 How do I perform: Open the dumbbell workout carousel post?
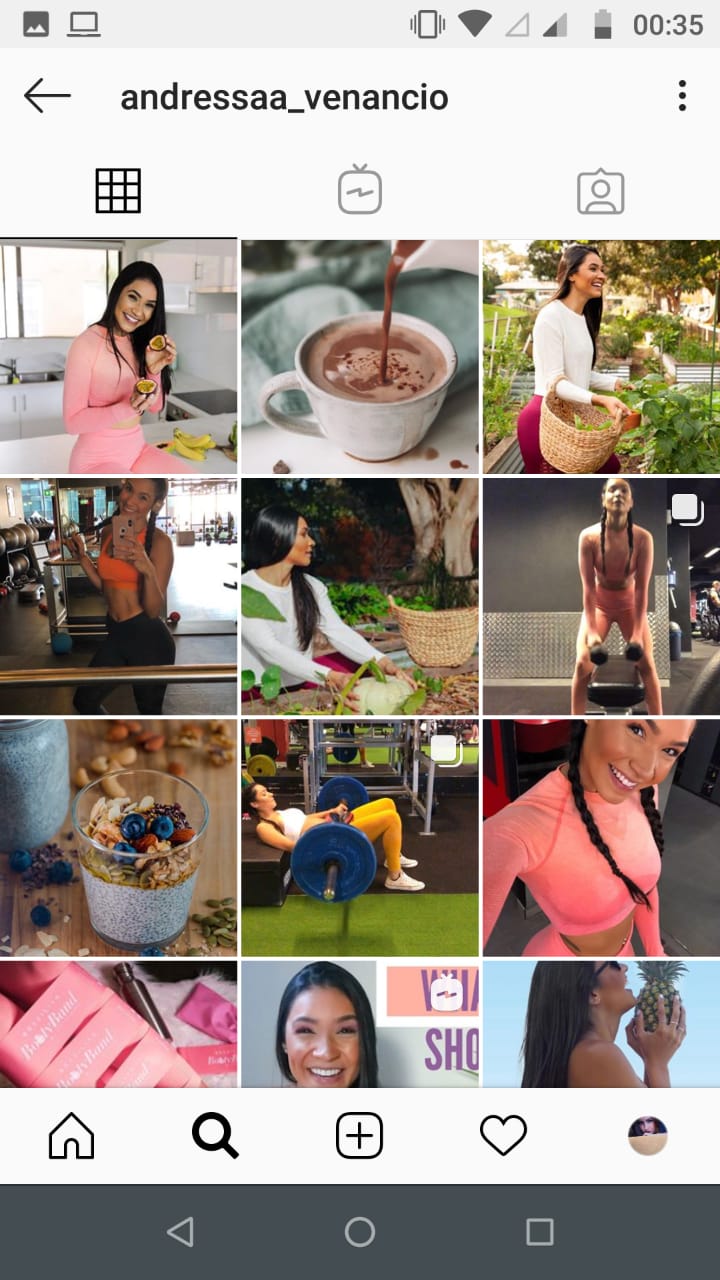click(x=601, y=596)
